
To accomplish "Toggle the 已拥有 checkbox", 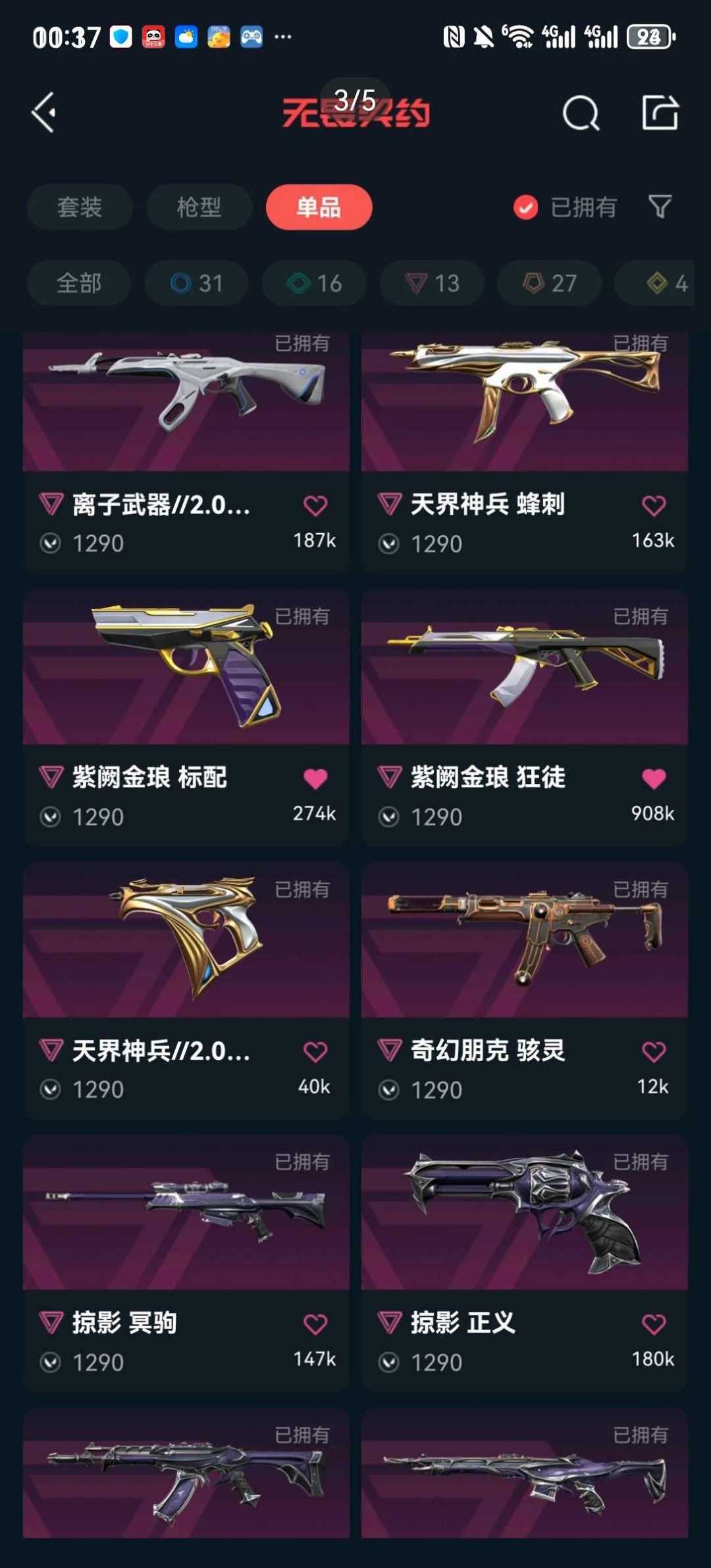I will (x=525, y=207).
